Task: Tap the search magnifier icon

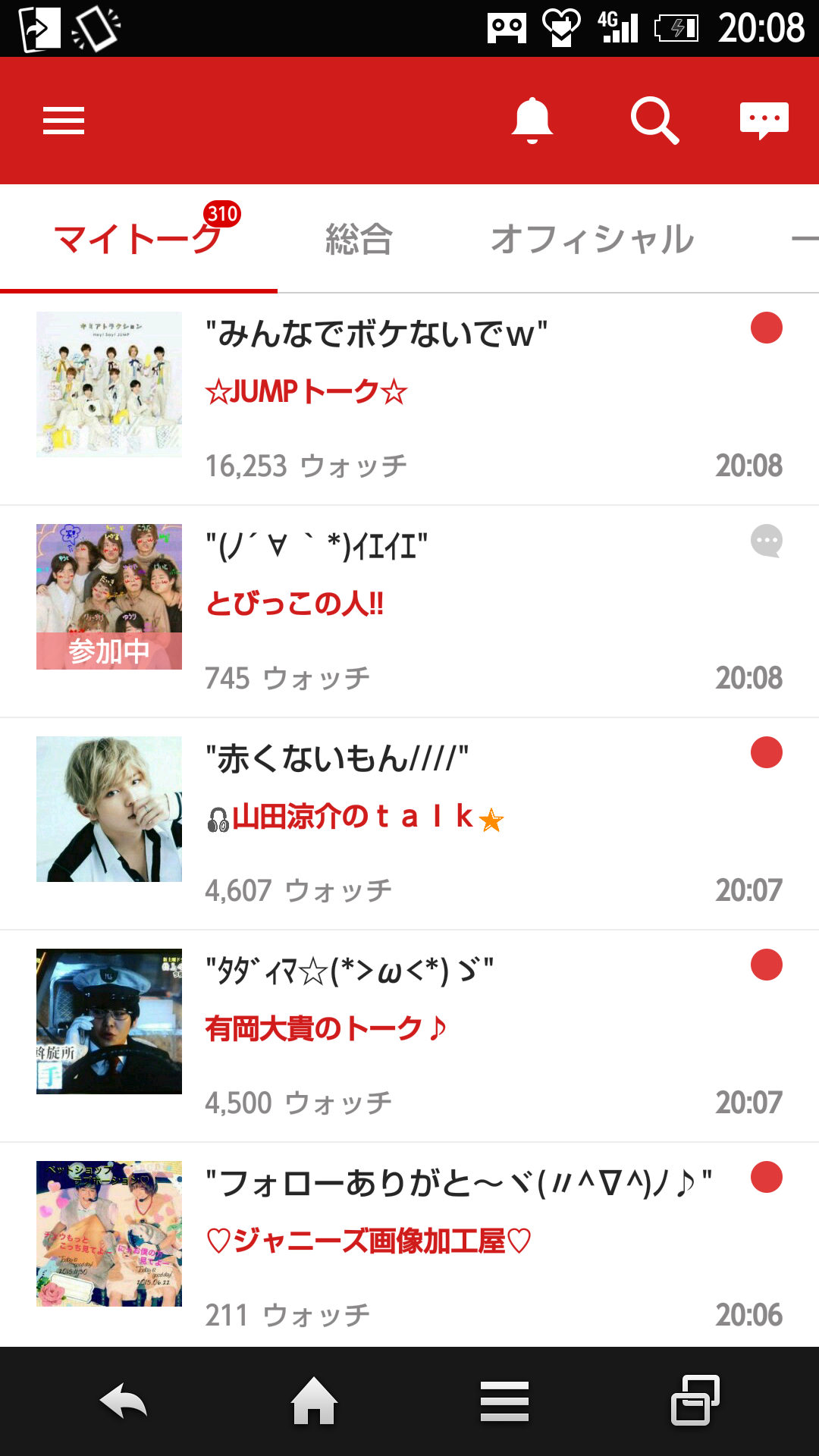Action: pos(654,121)
